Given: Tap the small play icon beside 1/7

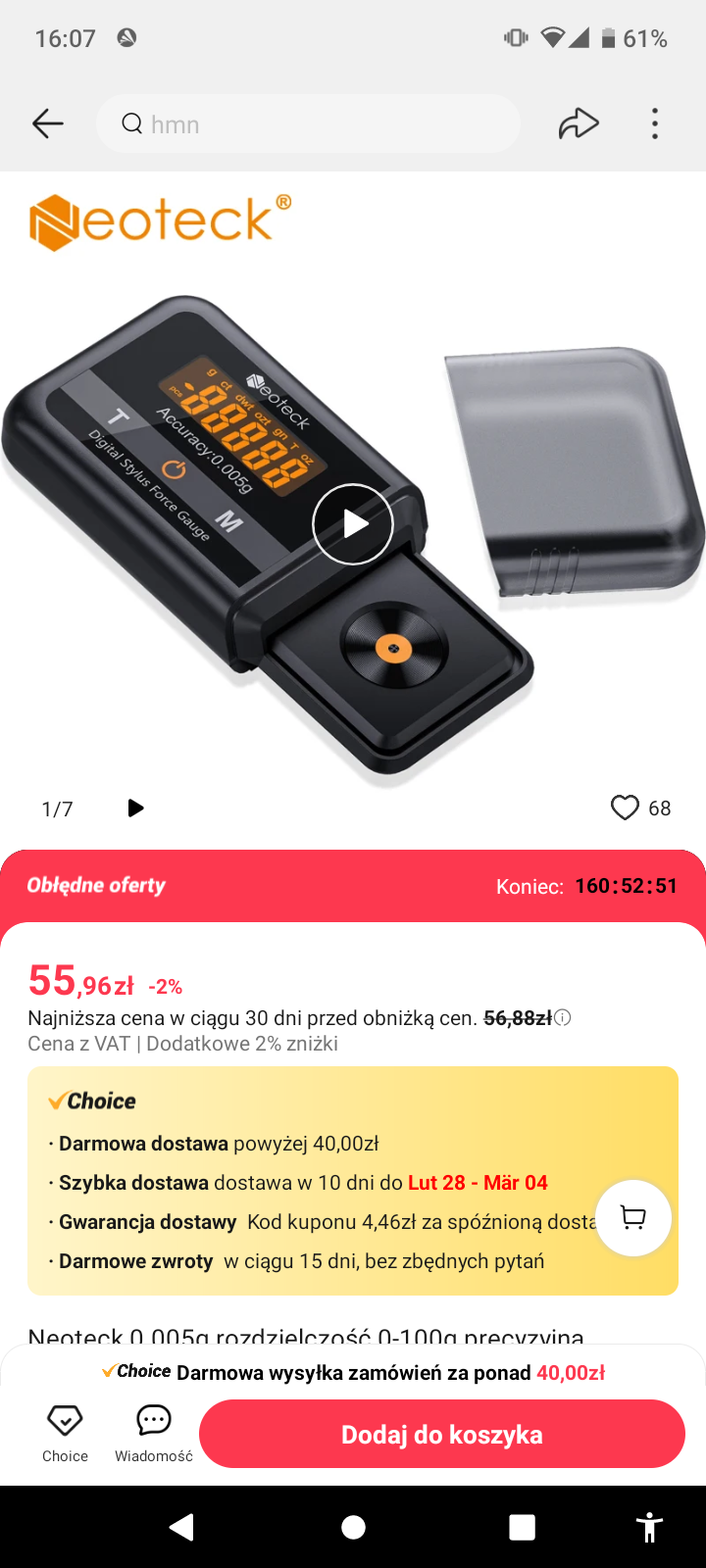Looking at the screenshot, I should [135, 808].
